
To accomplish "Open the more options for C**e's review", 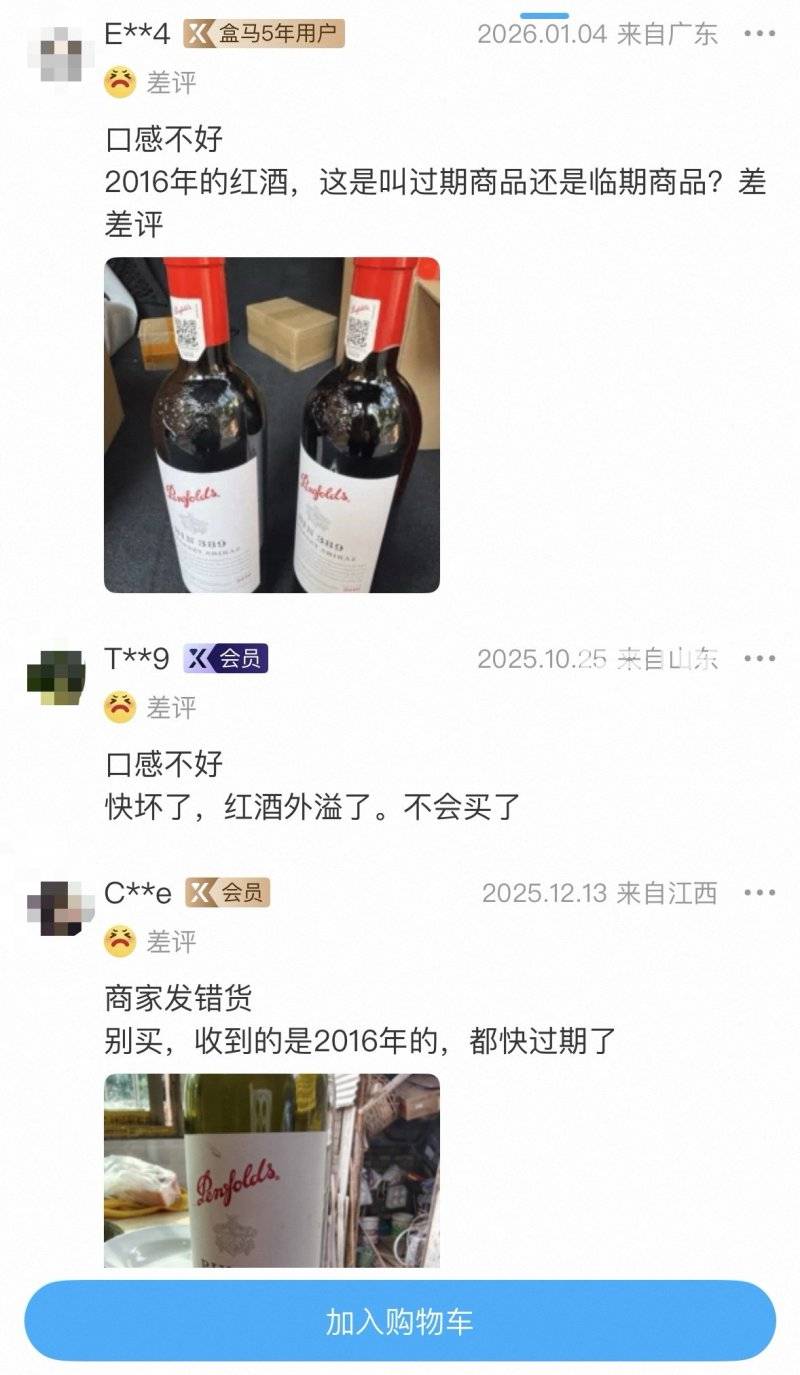I will (759, 893).
